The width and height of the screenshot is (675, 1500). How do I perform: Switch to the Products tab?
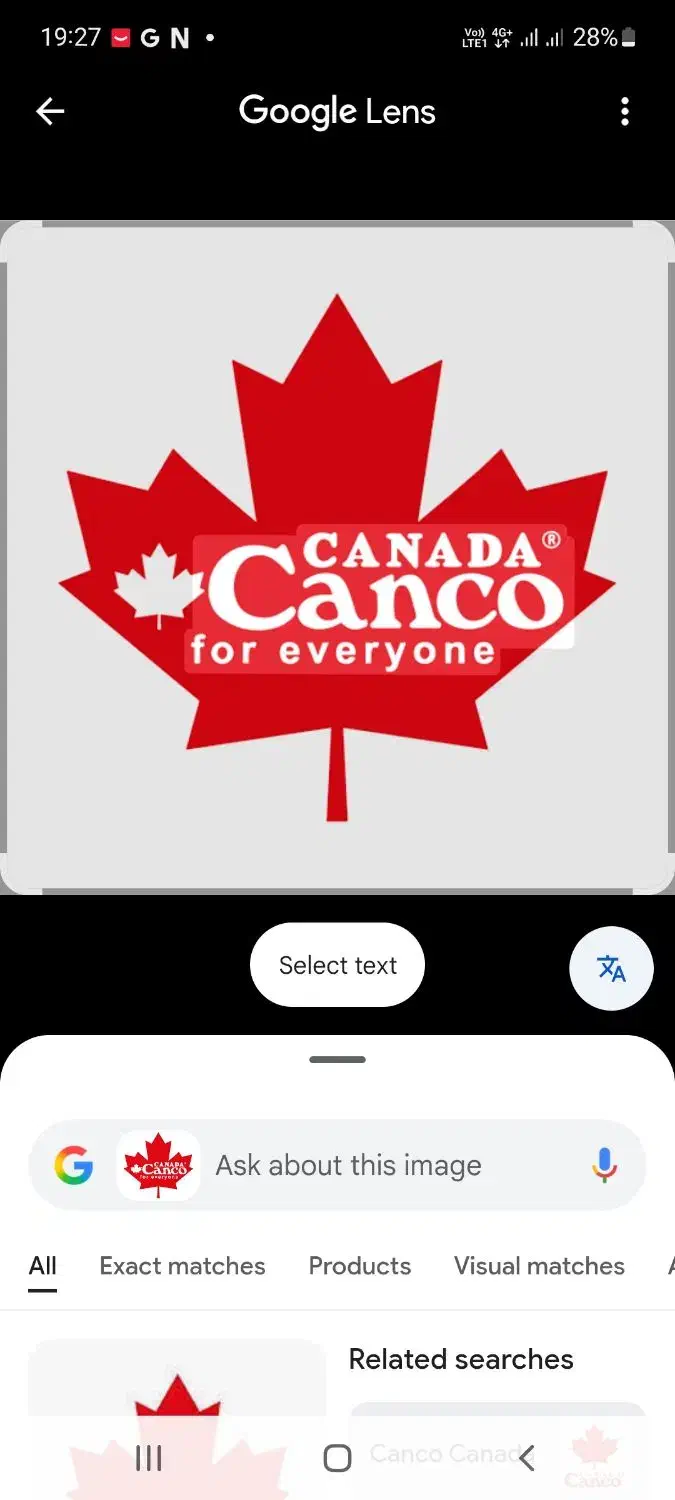click(360, 1266)
